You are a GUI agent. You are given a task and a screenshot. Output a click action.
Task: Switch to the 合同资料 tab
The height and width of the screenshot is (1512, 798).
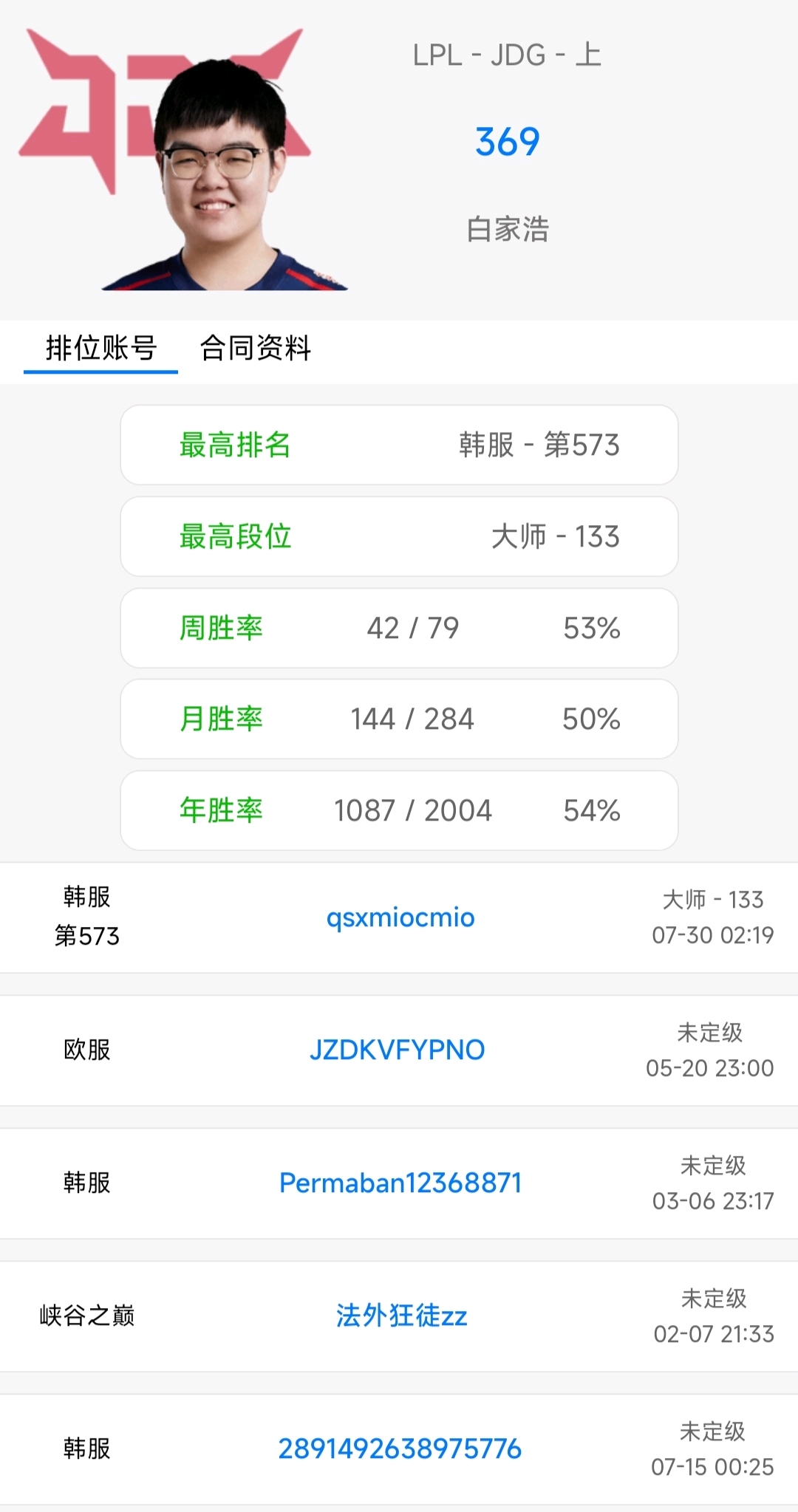255,348
